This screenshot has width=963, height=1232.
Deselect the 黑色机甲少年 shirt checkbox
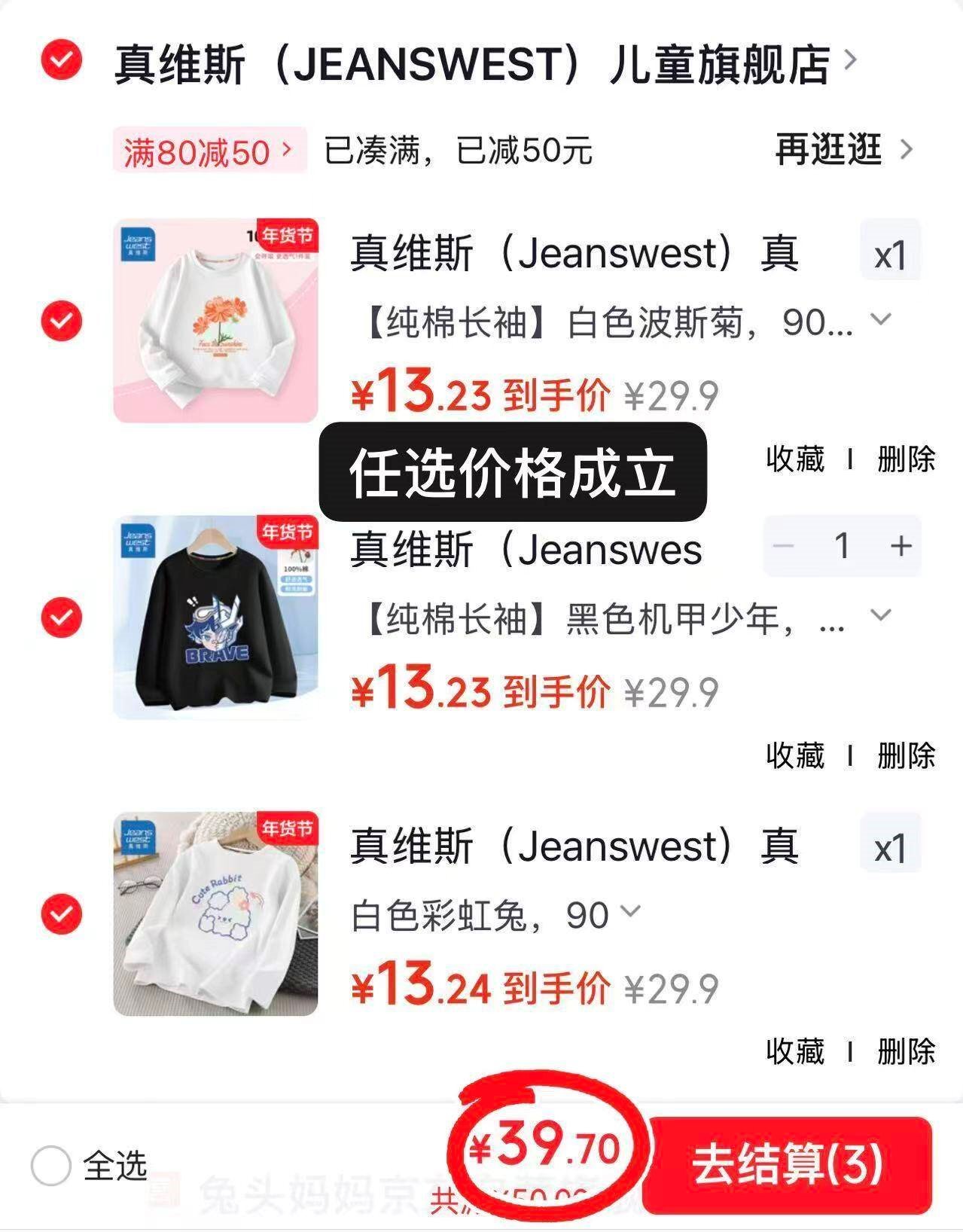(x=62, y=617)
